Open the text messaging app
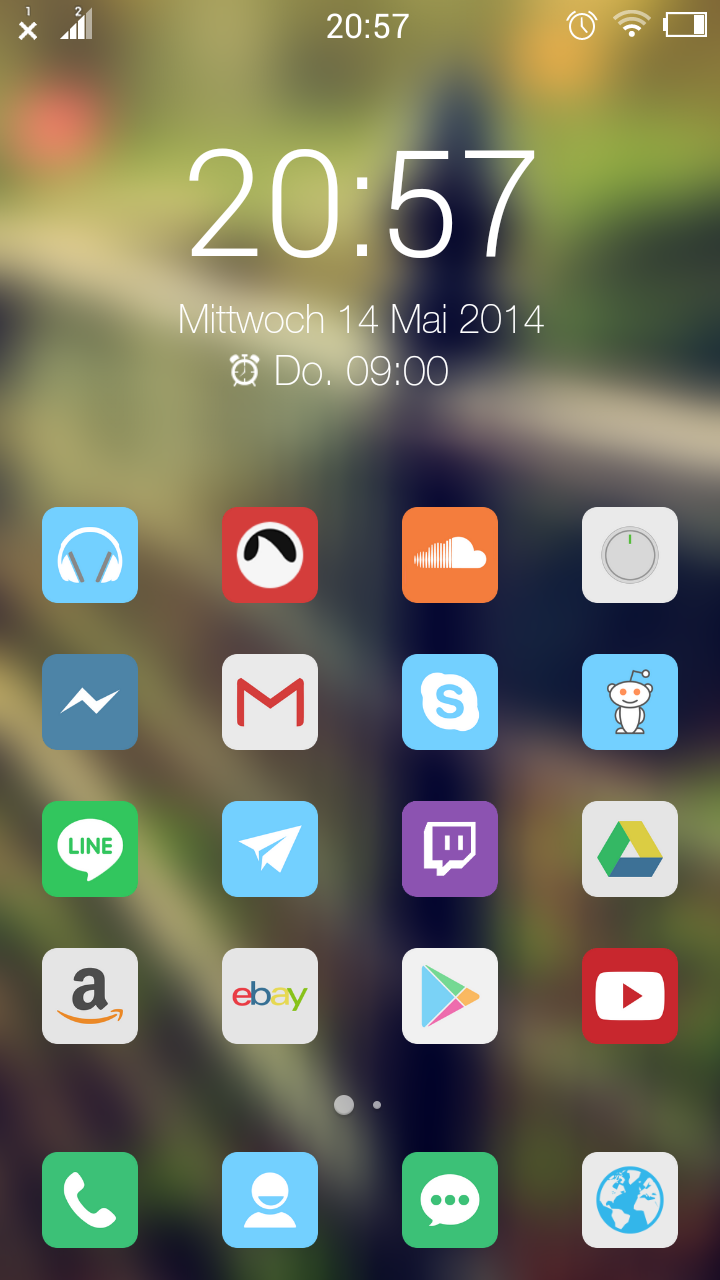720x1280 pixels. (450, 1200)
